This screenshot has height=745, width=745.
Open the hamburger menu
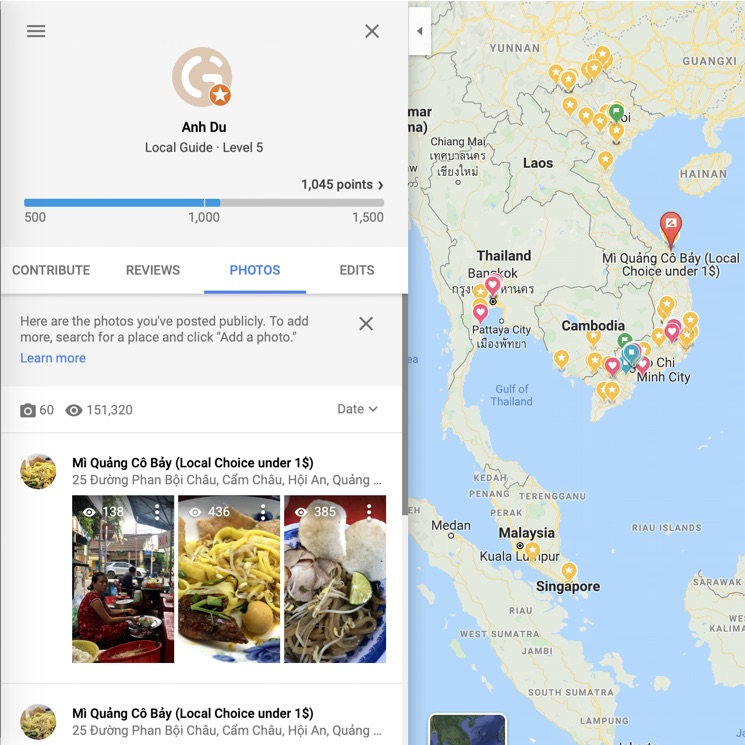(36, 31)
